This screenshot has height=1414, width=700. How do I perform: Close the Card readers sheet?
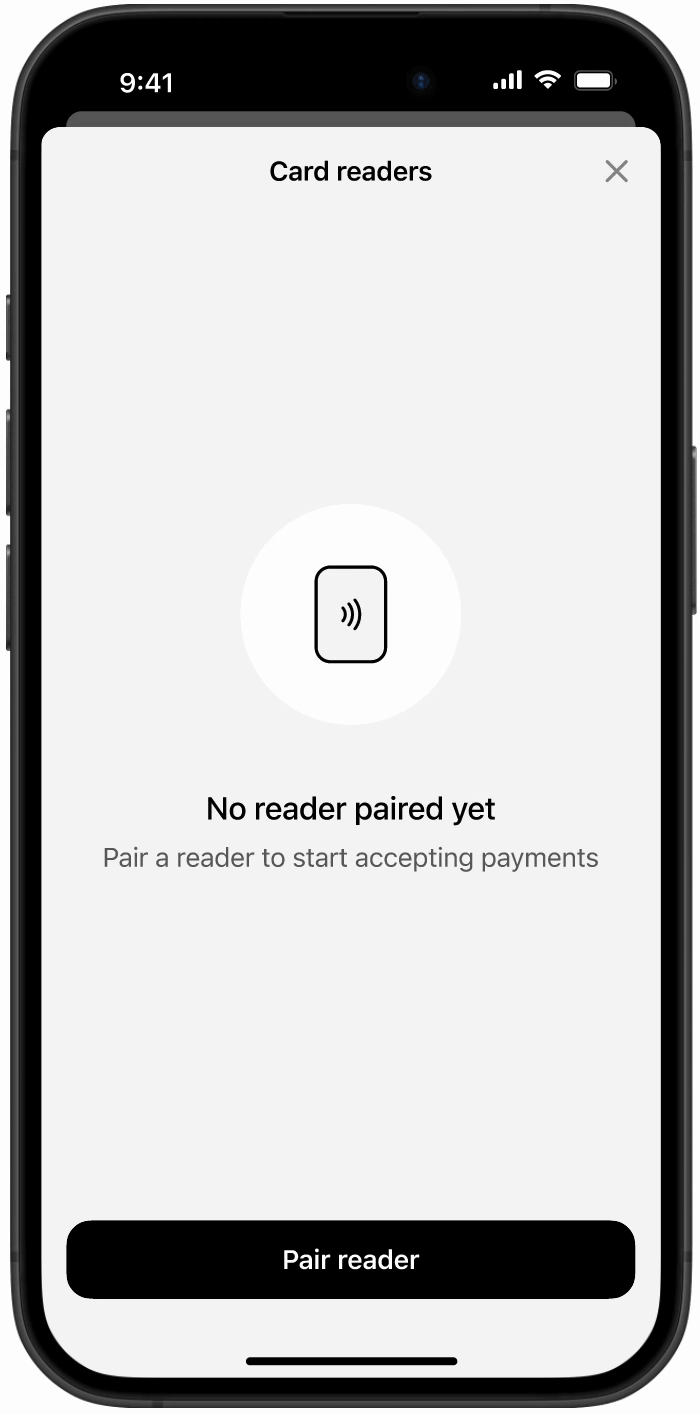[x=616, y=171]
